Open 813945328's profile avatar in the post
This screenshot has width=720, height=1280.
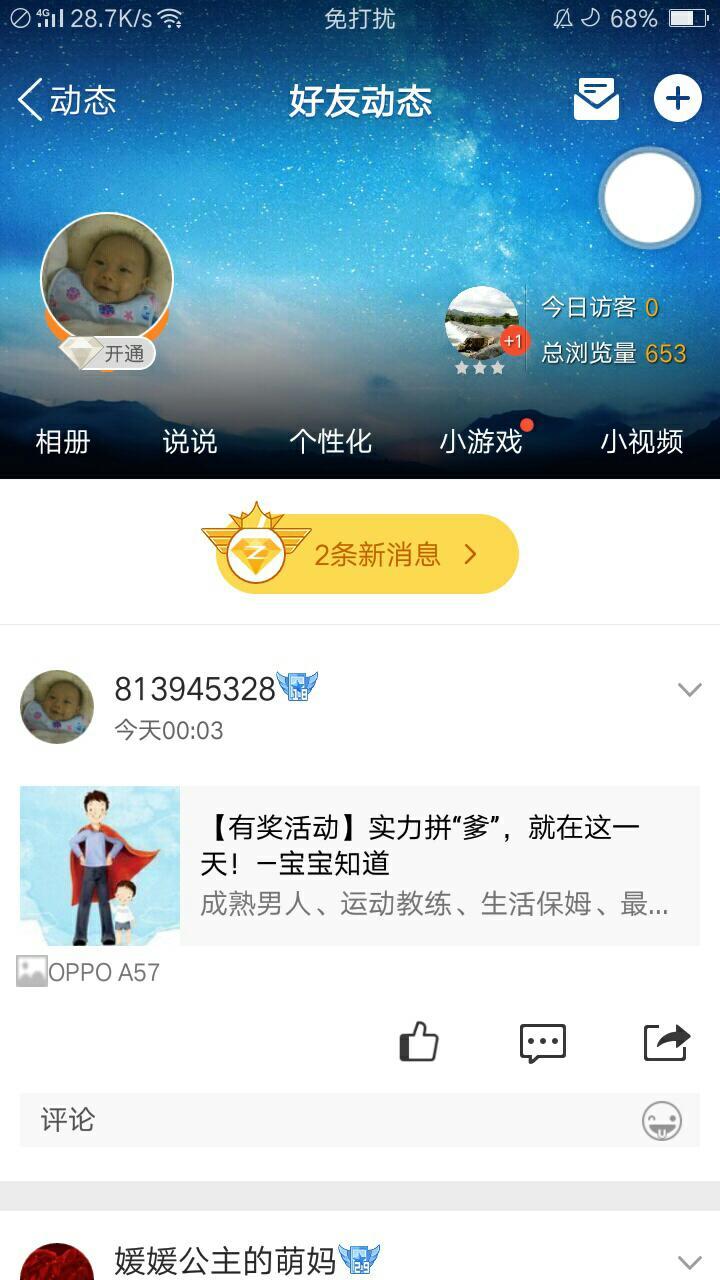coord(57,707)
